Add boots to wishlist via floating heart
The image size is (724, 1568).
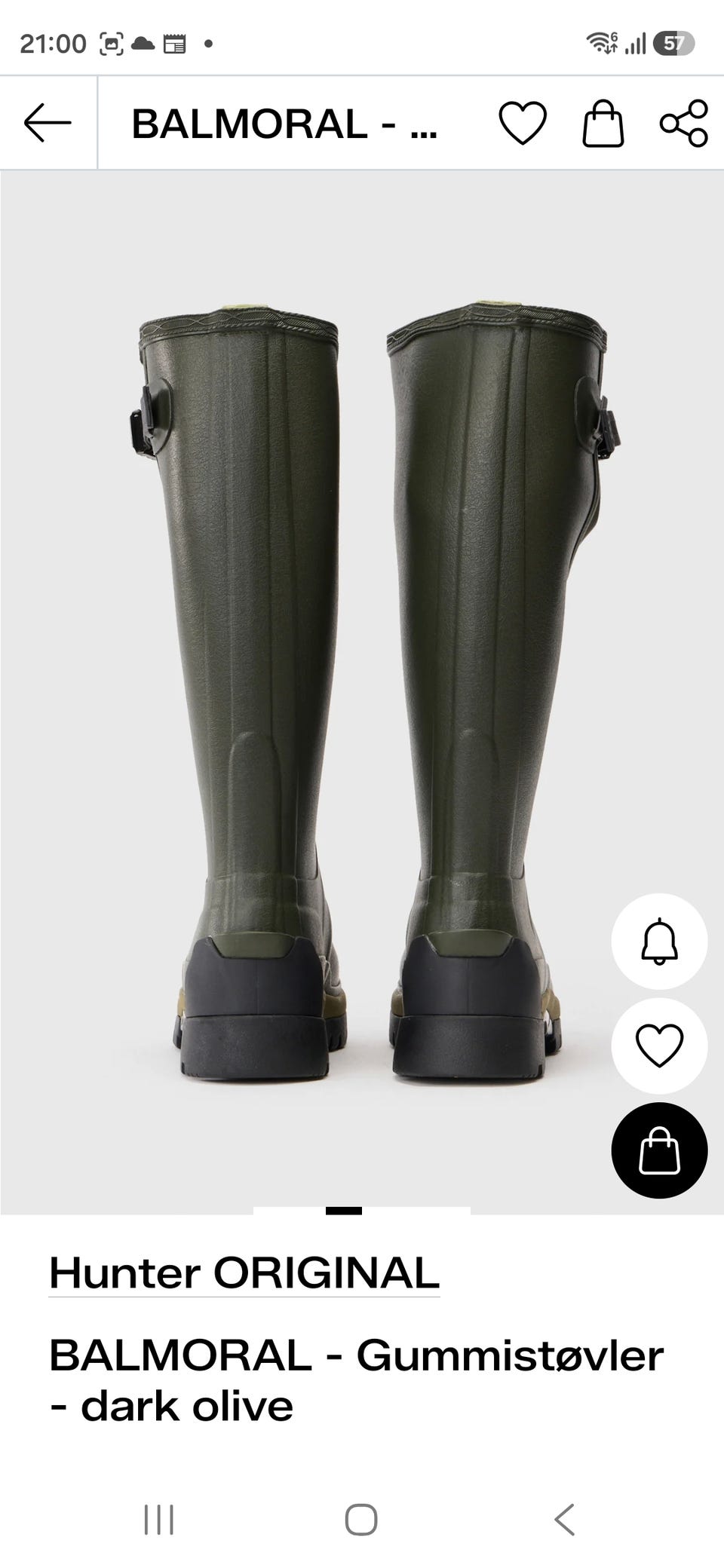659,1046
